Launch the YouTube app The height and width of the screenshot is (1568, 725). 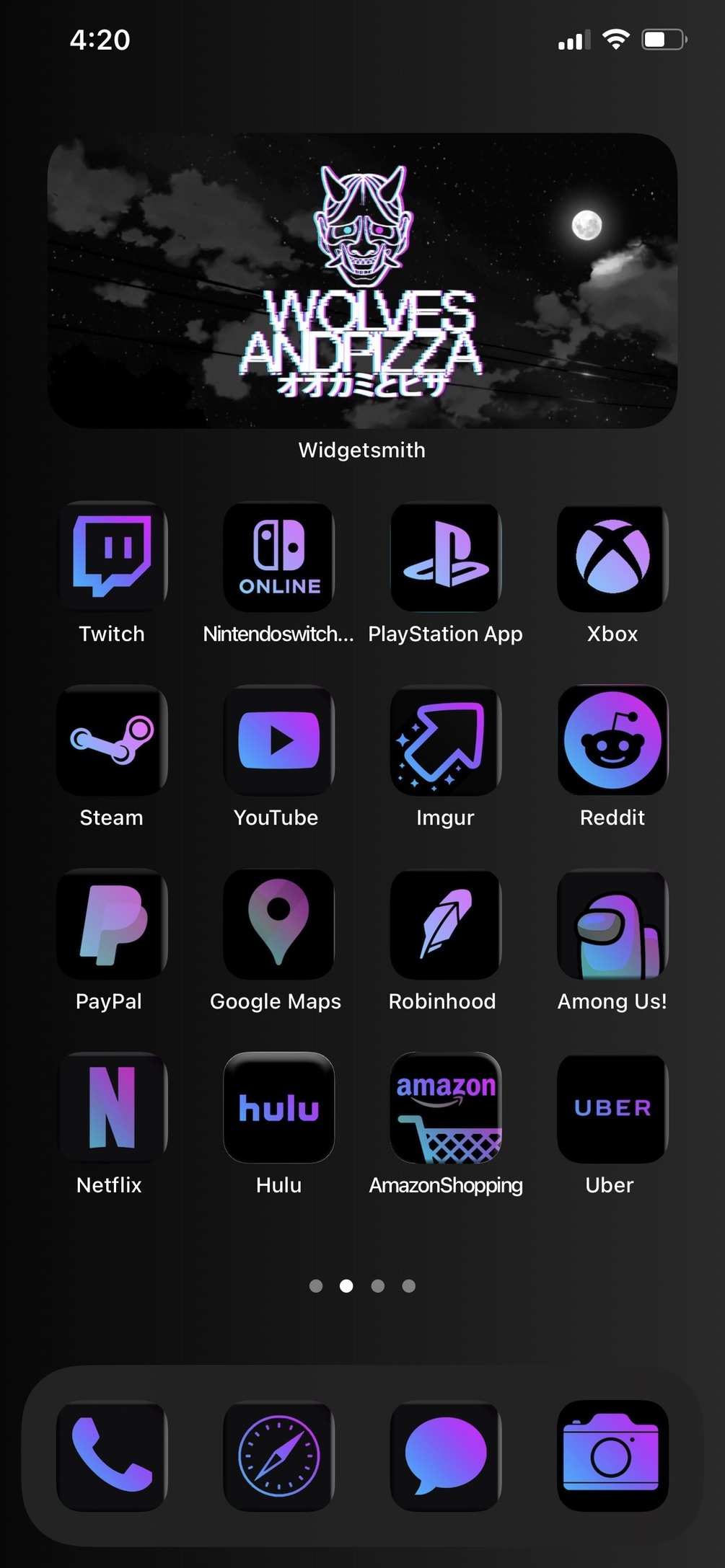click(x=278, y=740)
